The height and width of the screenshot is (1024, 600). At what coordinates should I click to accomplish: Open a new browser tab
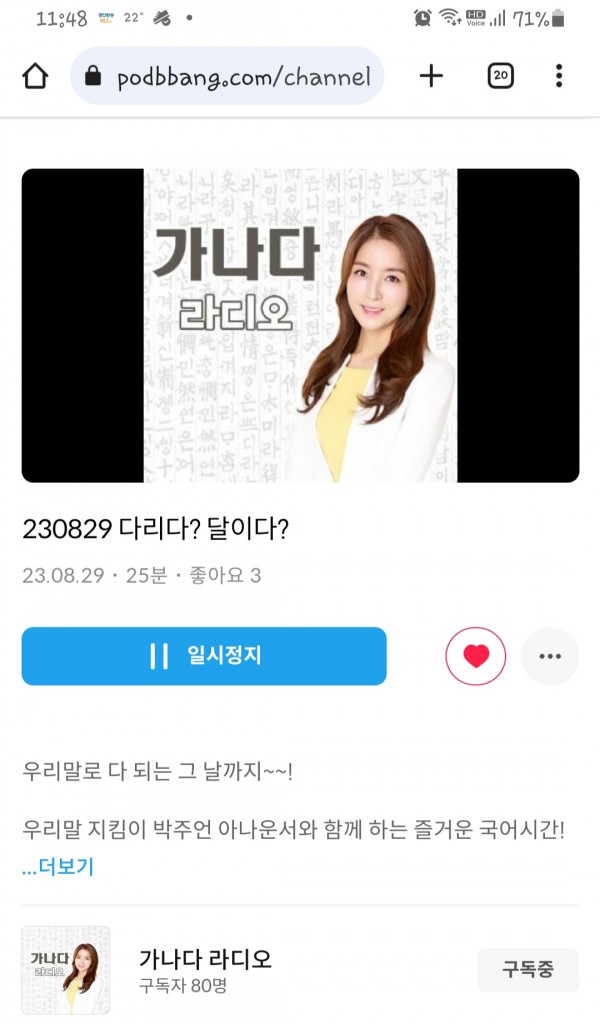pyautogui.click(x=431, y=76)
